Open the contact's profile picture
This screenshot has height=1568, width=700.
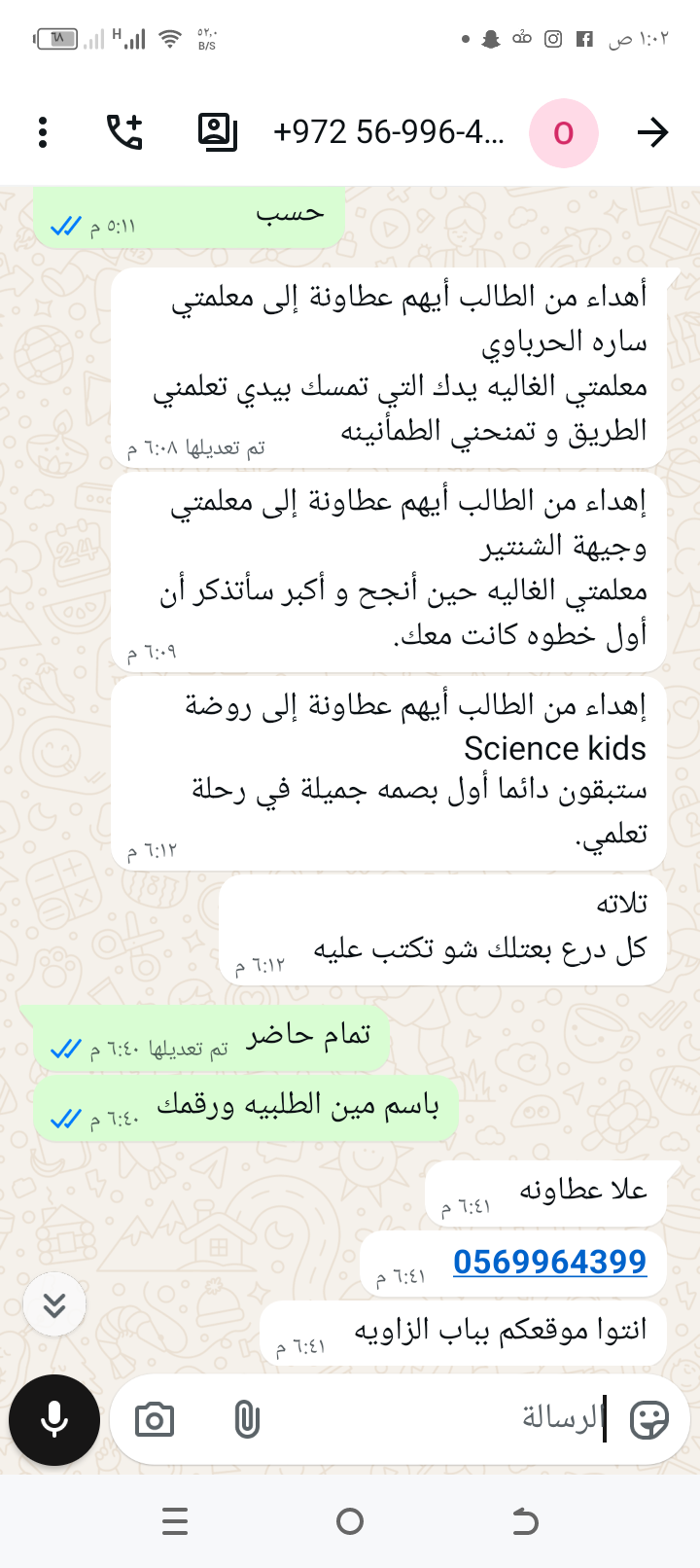[563, 132]
